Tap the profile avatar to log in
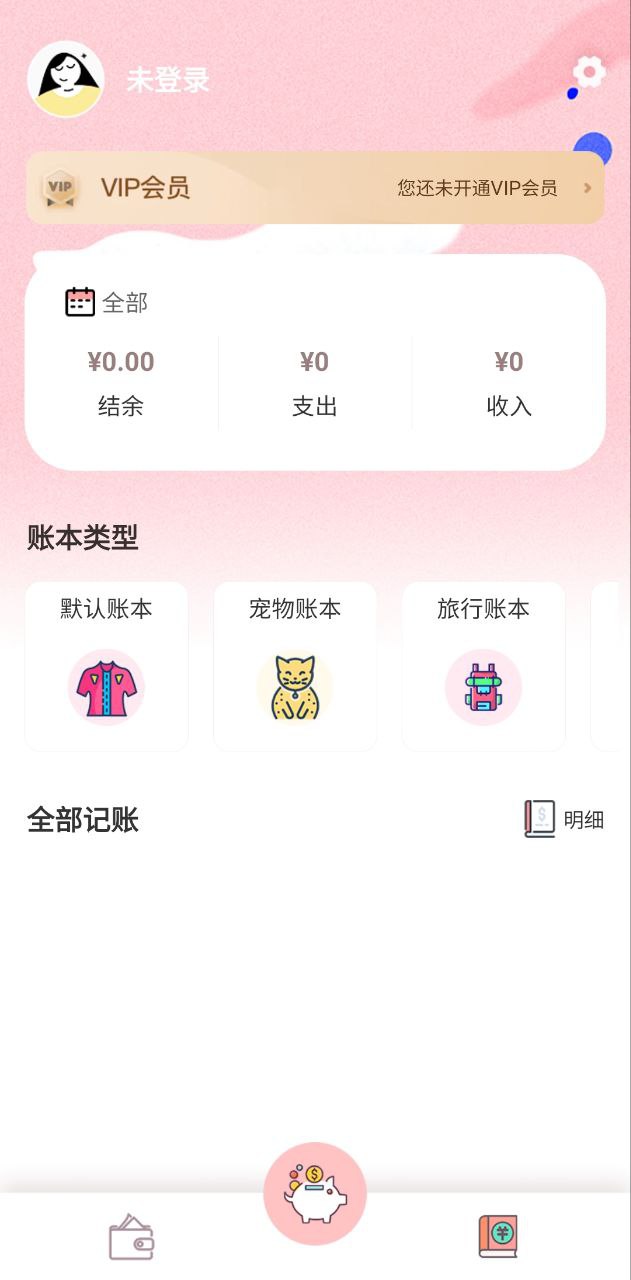 click(x=66, y=79)
